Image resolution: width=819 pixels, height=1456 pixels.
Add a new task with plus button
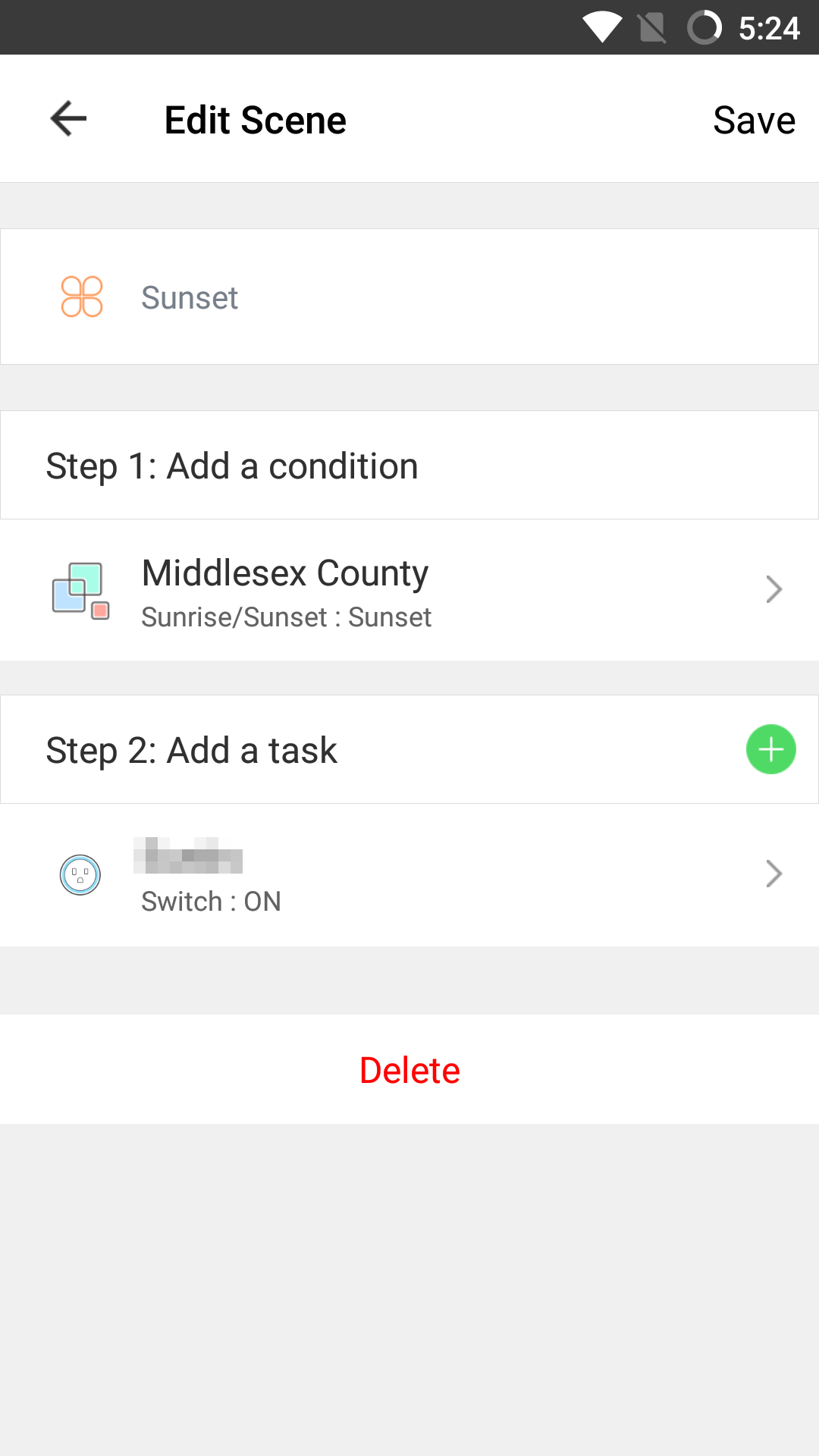coord(770,749)
